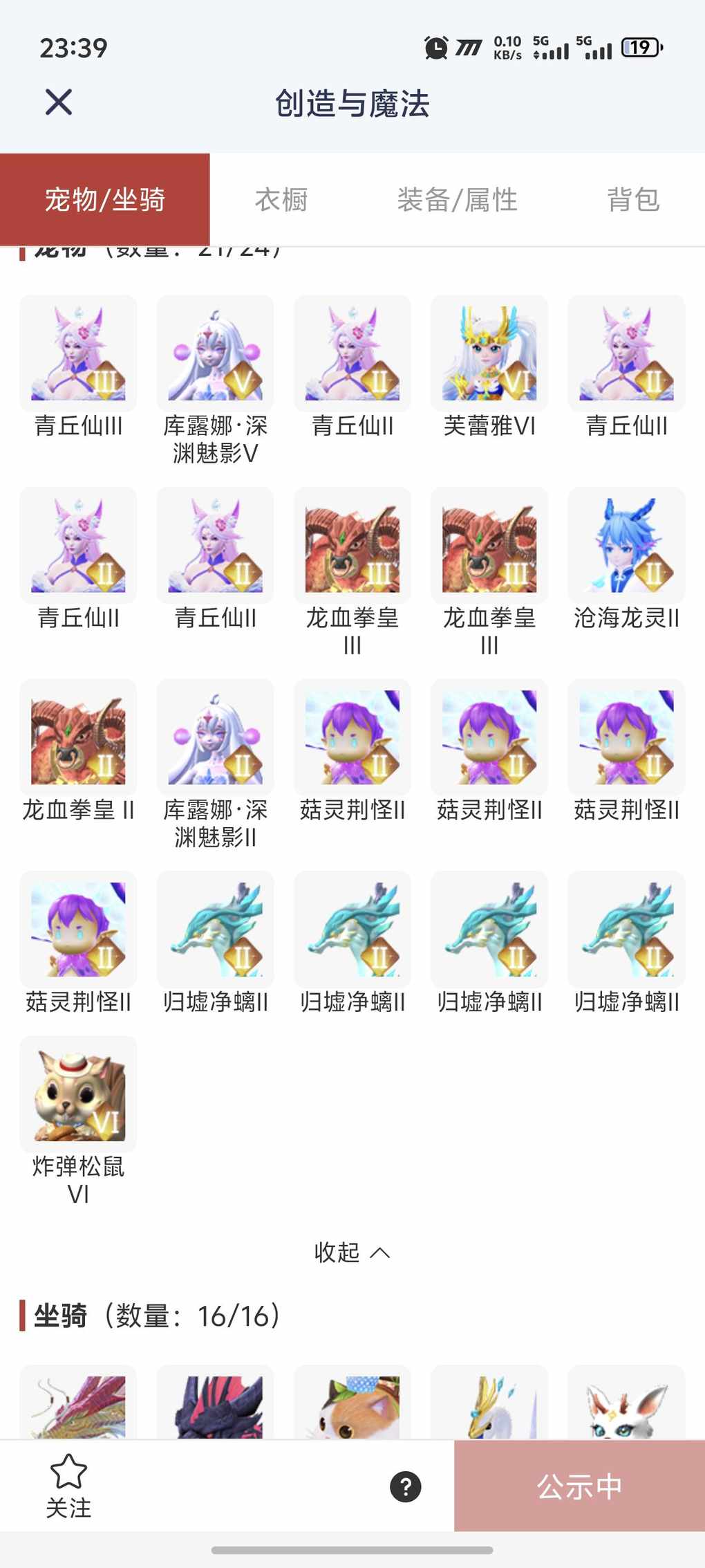Viewport: 705px width, 1568px height.
Task: Open pet 青丘仙III
Action: click(78, 353)
